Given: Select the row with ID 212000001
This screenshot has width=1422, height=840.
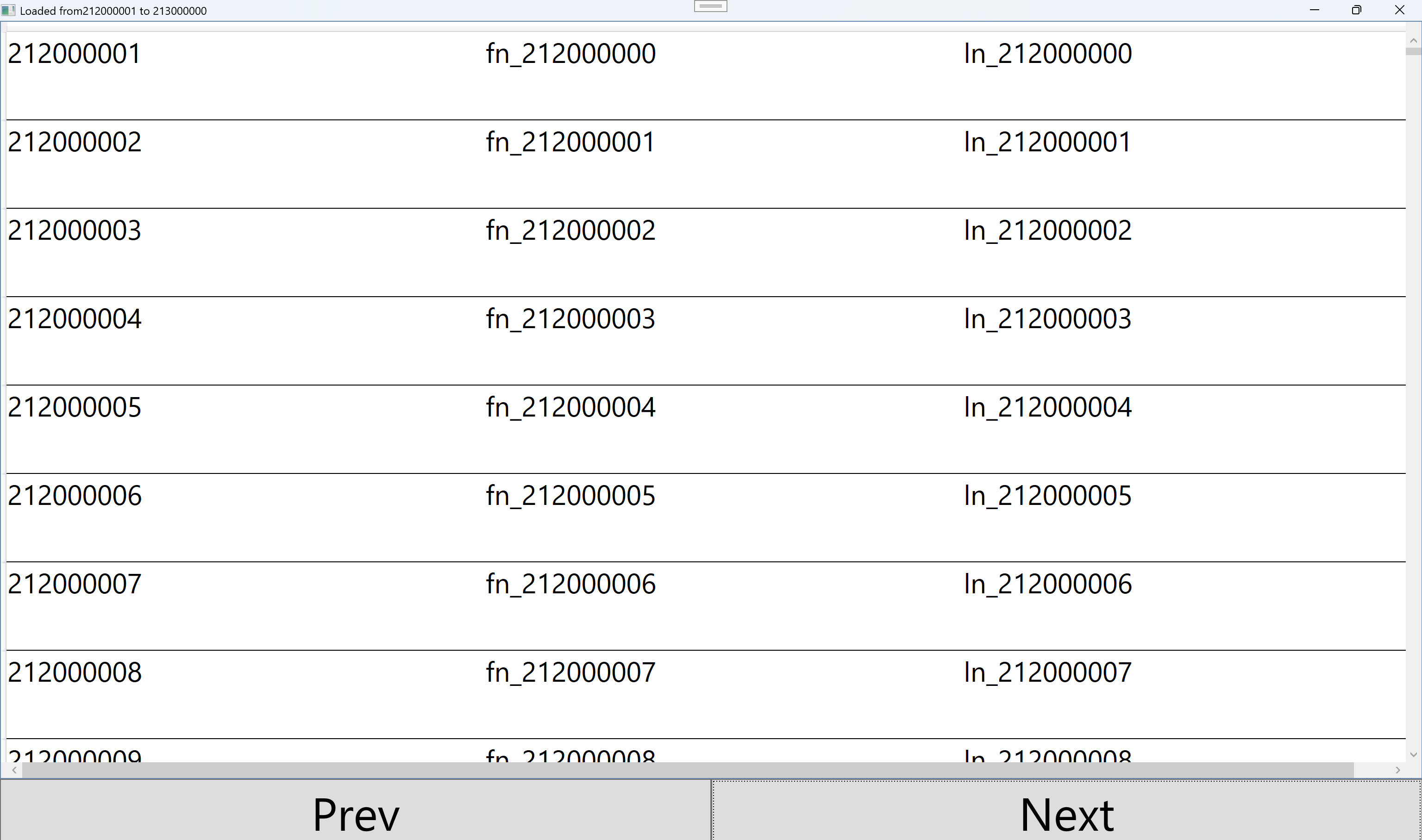Looking at the screenshot, I should [x=74, y=54].
